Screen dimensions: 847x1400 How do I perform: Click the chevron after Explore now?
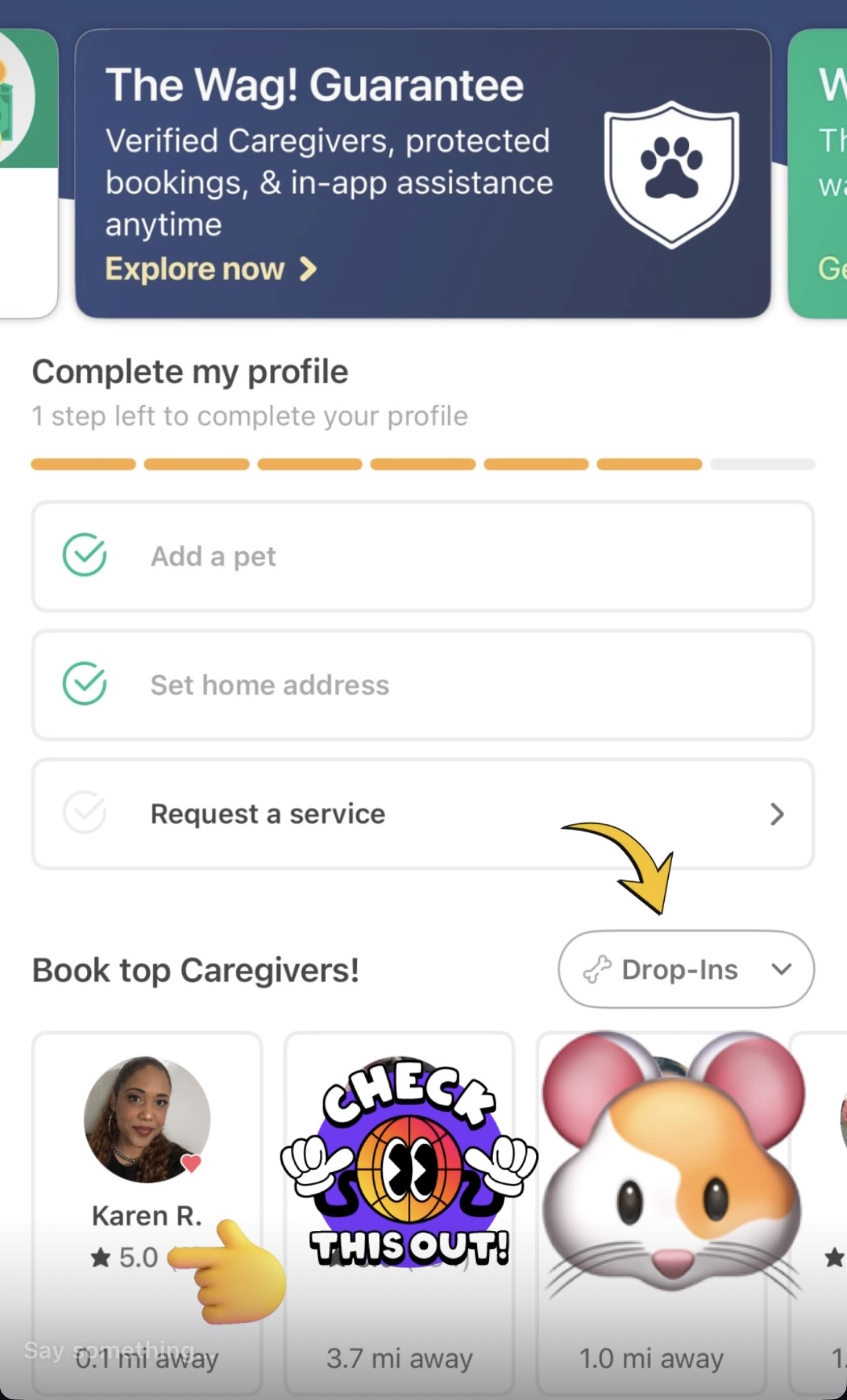pyautogui.click(x=308, y=269)
